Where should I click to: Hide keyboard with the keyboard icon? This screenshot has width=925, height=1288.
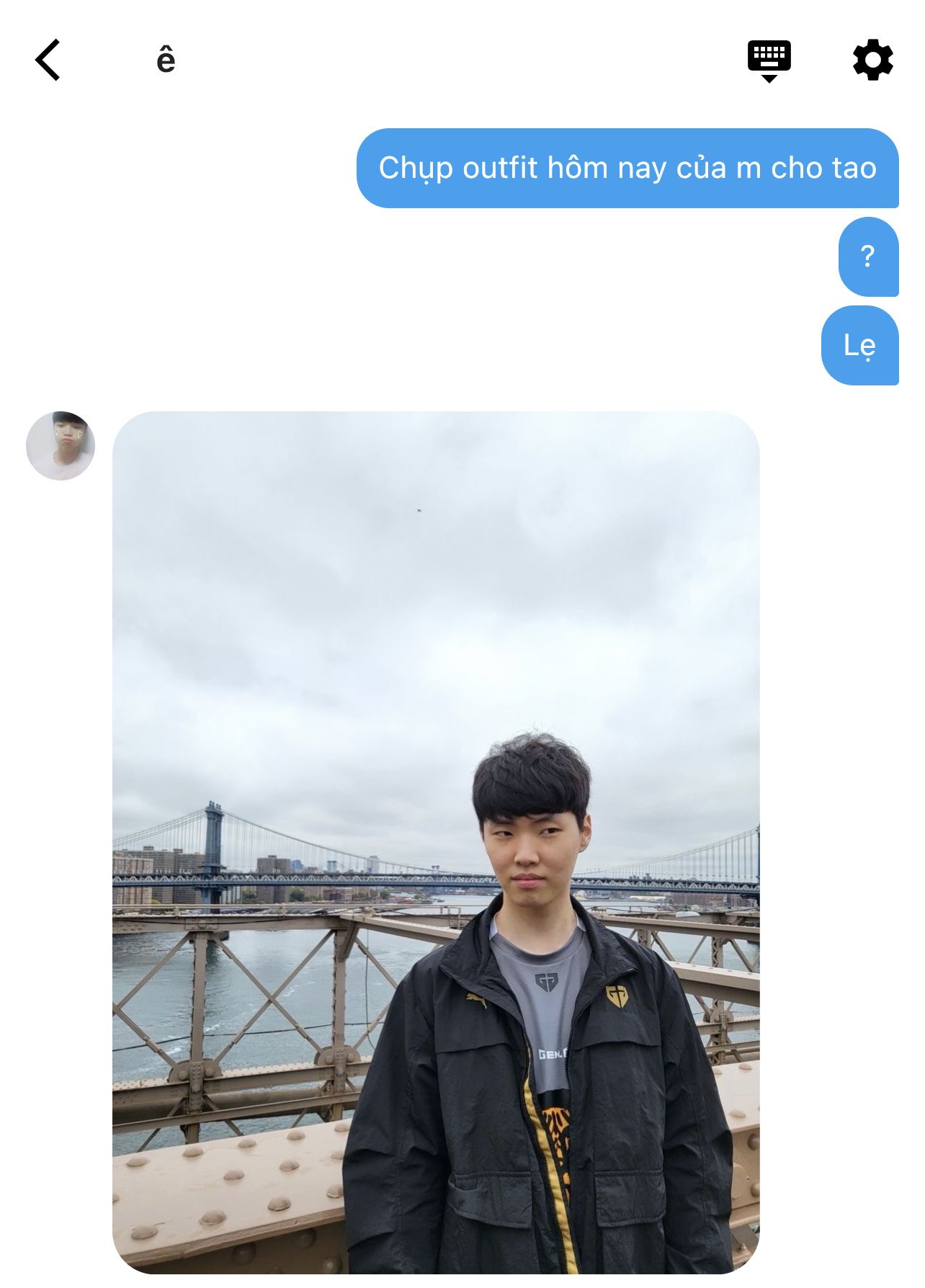point(769,60)
